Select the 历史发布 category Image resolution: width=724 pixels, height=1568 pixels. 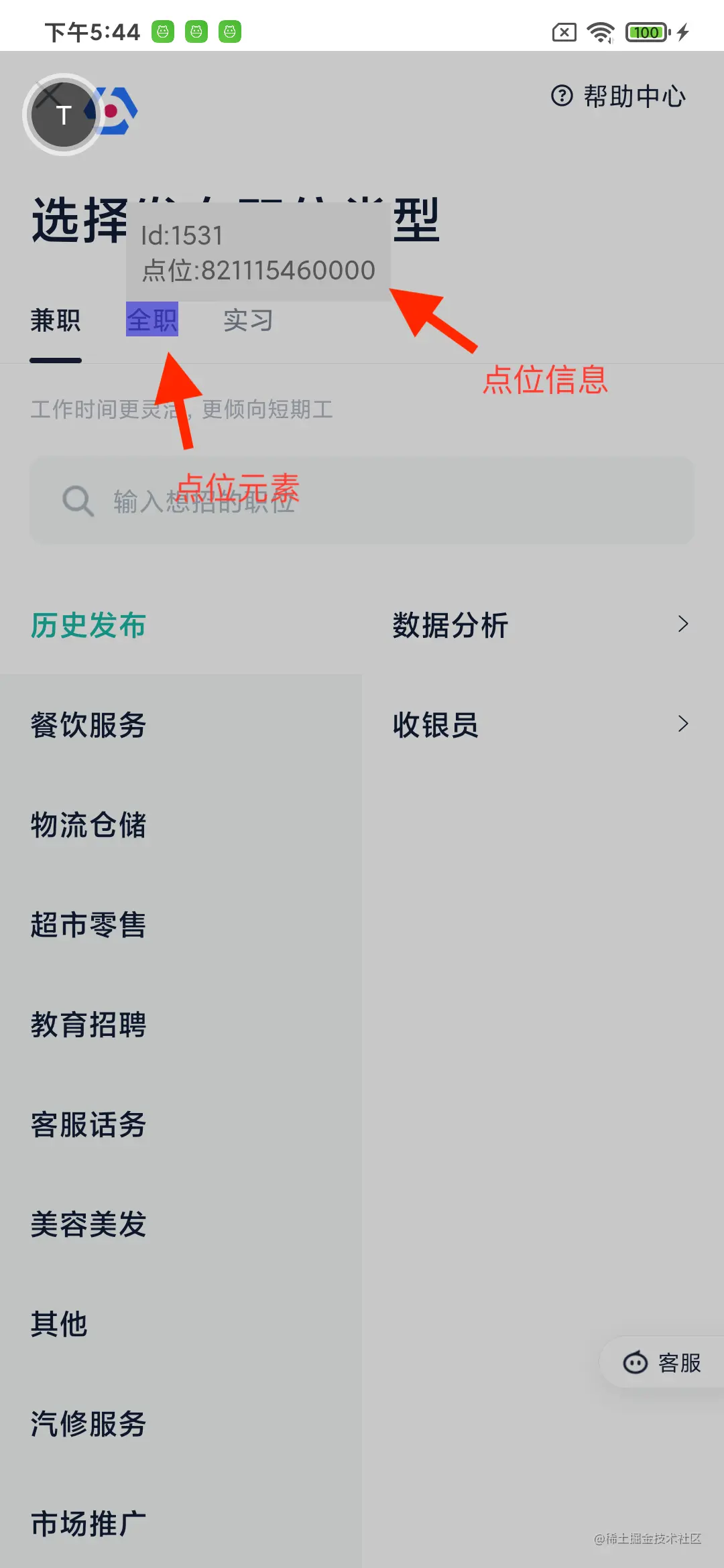[88, 625]
